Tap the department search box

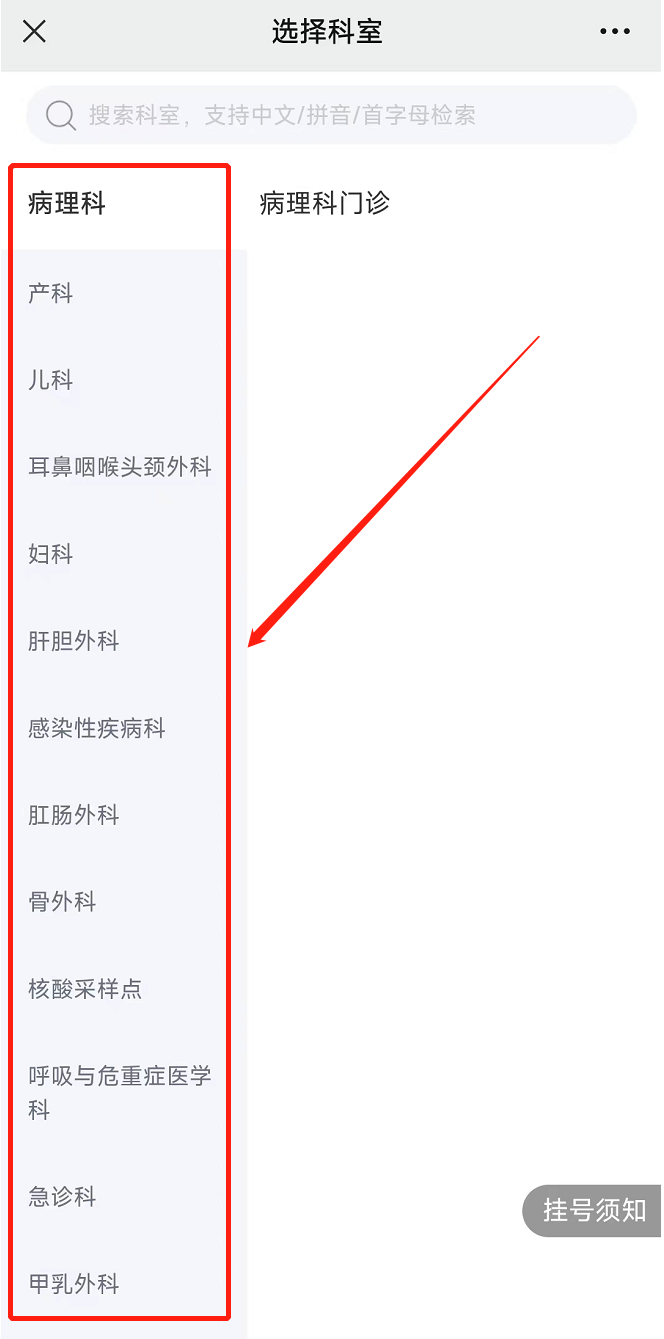click(330, 115)
